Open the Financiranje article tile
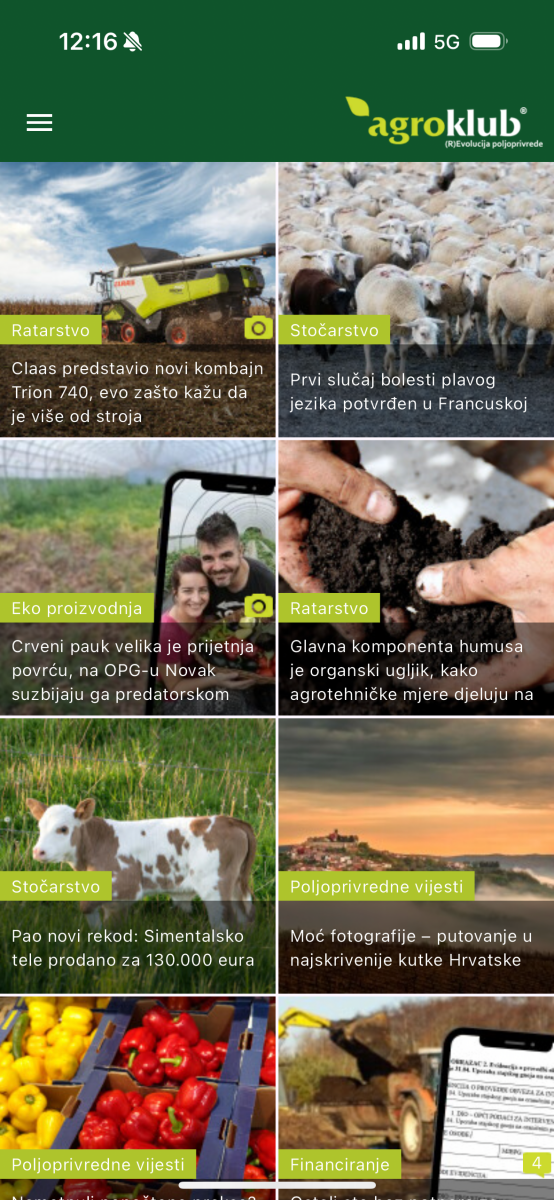 [416, 1098]
